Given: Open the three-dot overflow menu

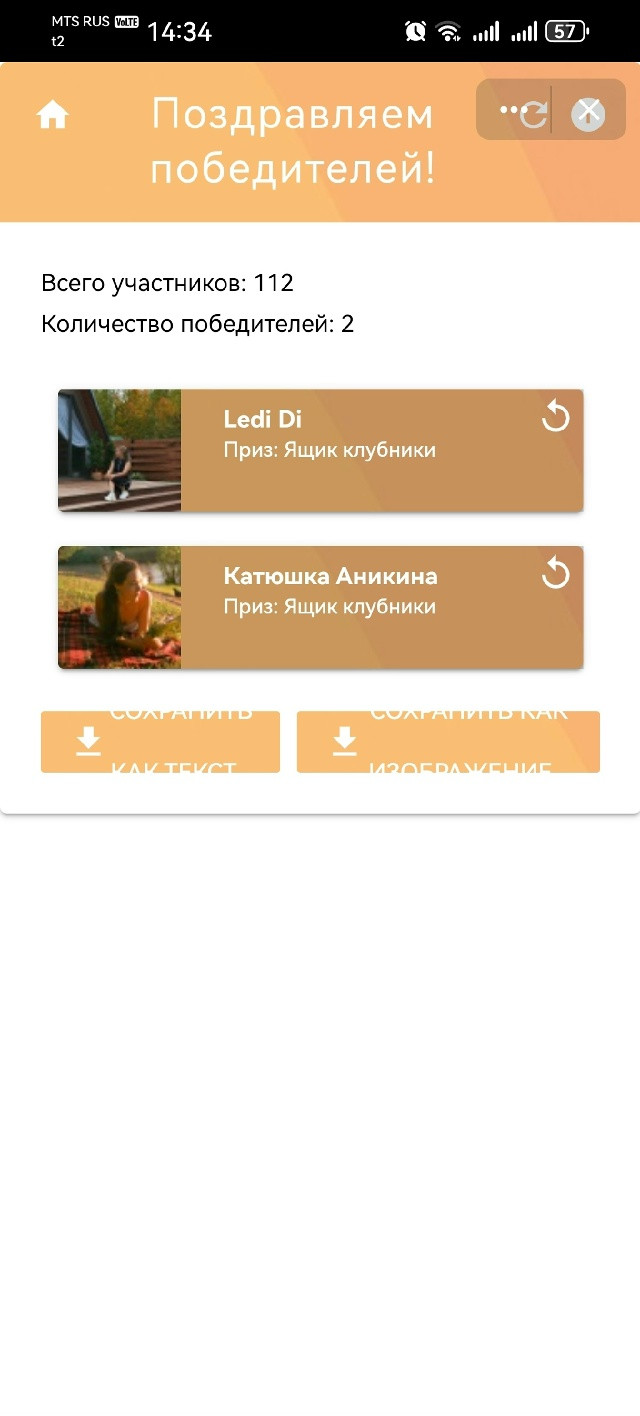Looking at the screenshot, I should [x=512, y=110].
